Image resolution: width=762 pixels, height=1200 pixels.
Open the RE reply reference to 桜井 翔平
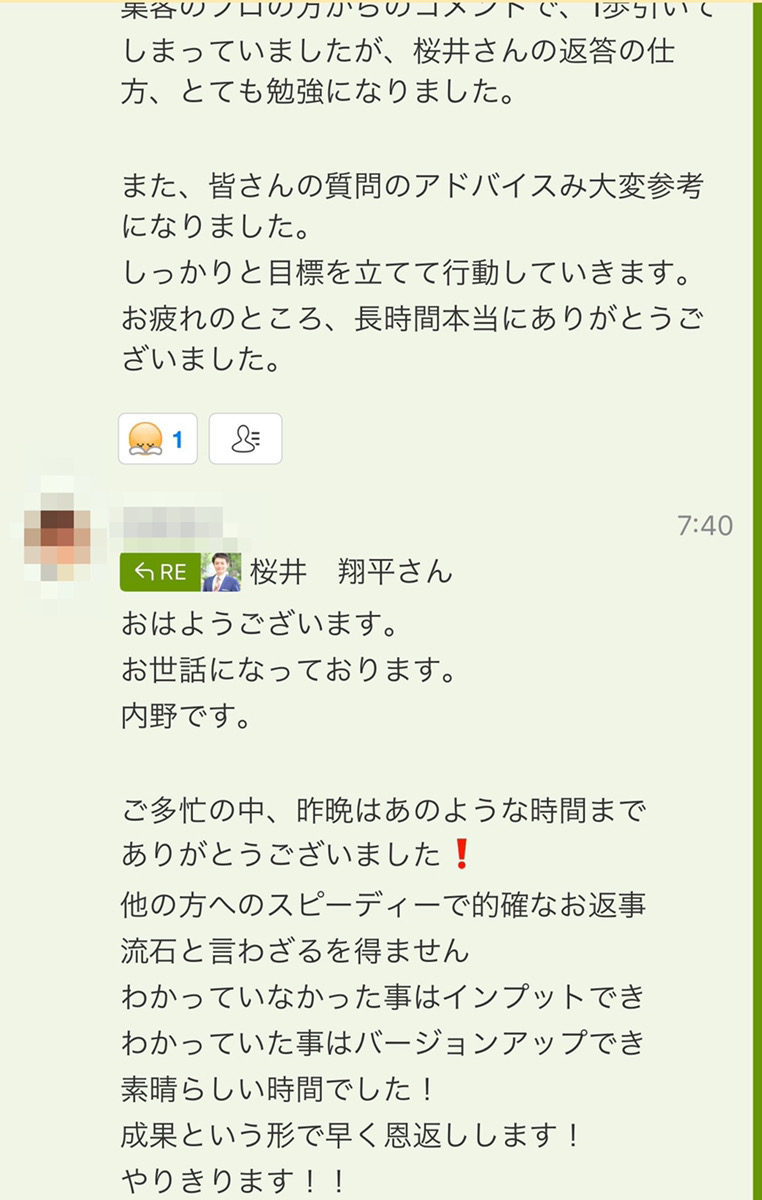click(160, 572)
